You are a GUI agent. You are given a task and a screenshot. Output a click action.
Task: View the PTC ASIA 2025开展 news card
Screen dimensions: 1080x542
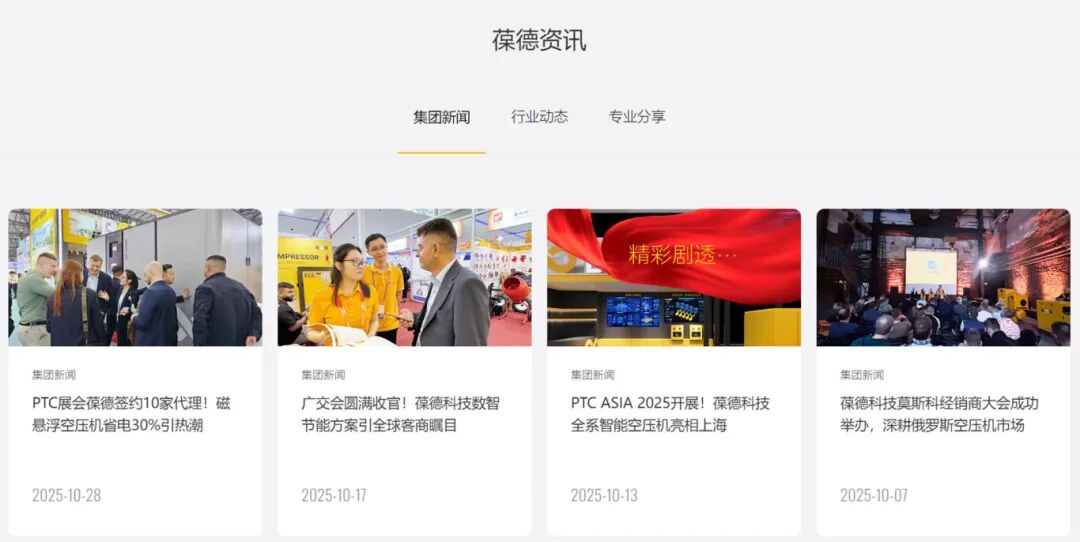click(x=670, y=414)
